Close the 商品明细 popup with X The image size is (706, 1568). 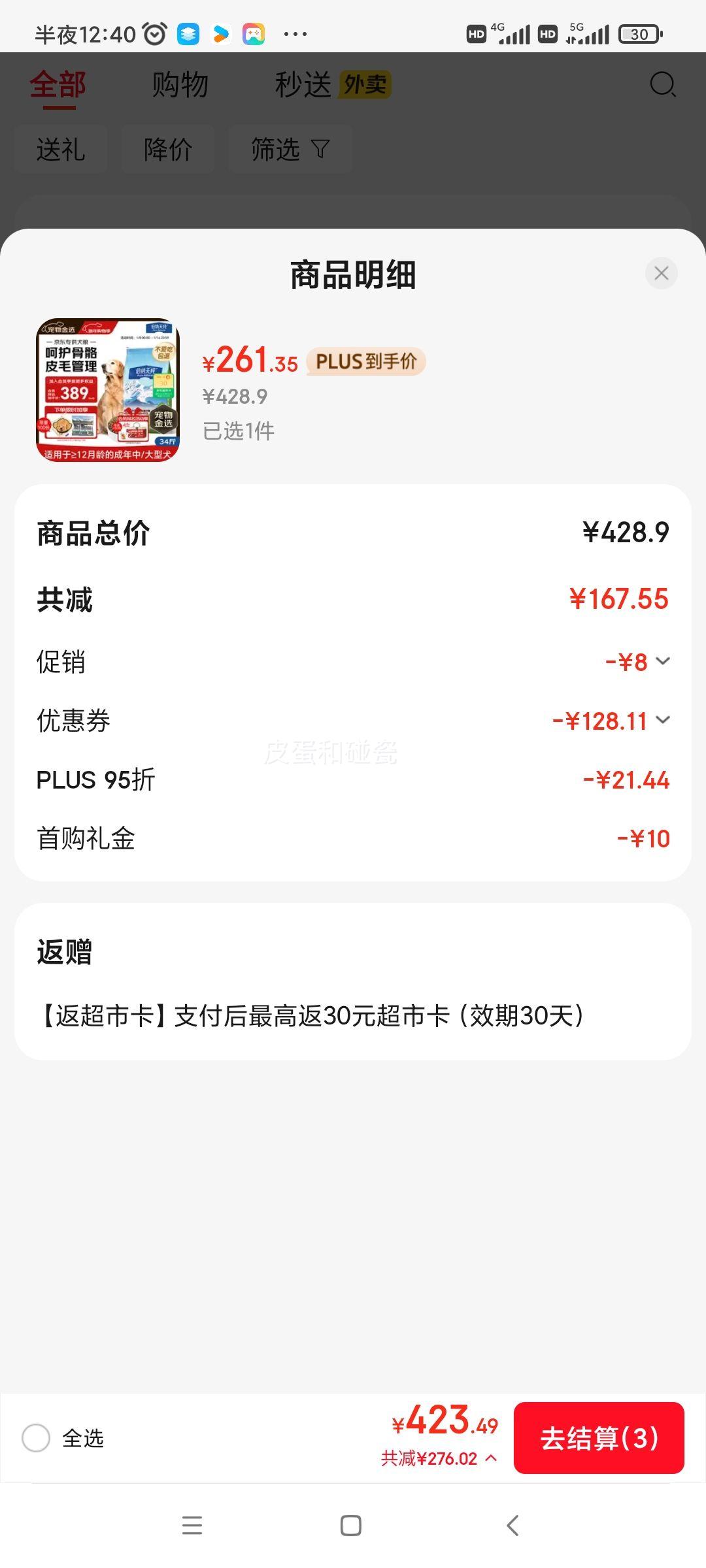[661, 274]
